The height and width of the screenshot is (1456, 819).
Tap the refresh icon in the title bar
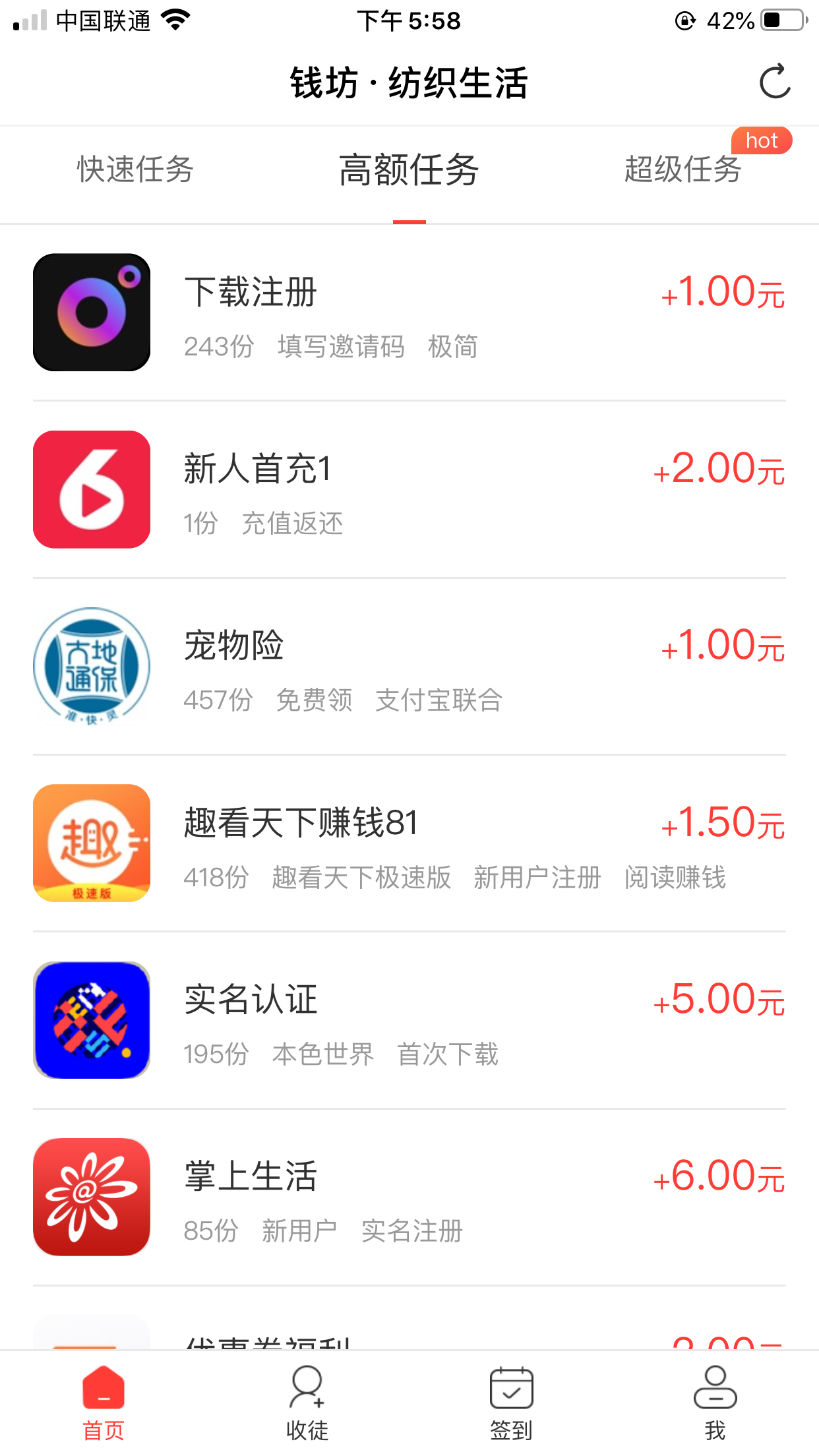pos(775,82)
